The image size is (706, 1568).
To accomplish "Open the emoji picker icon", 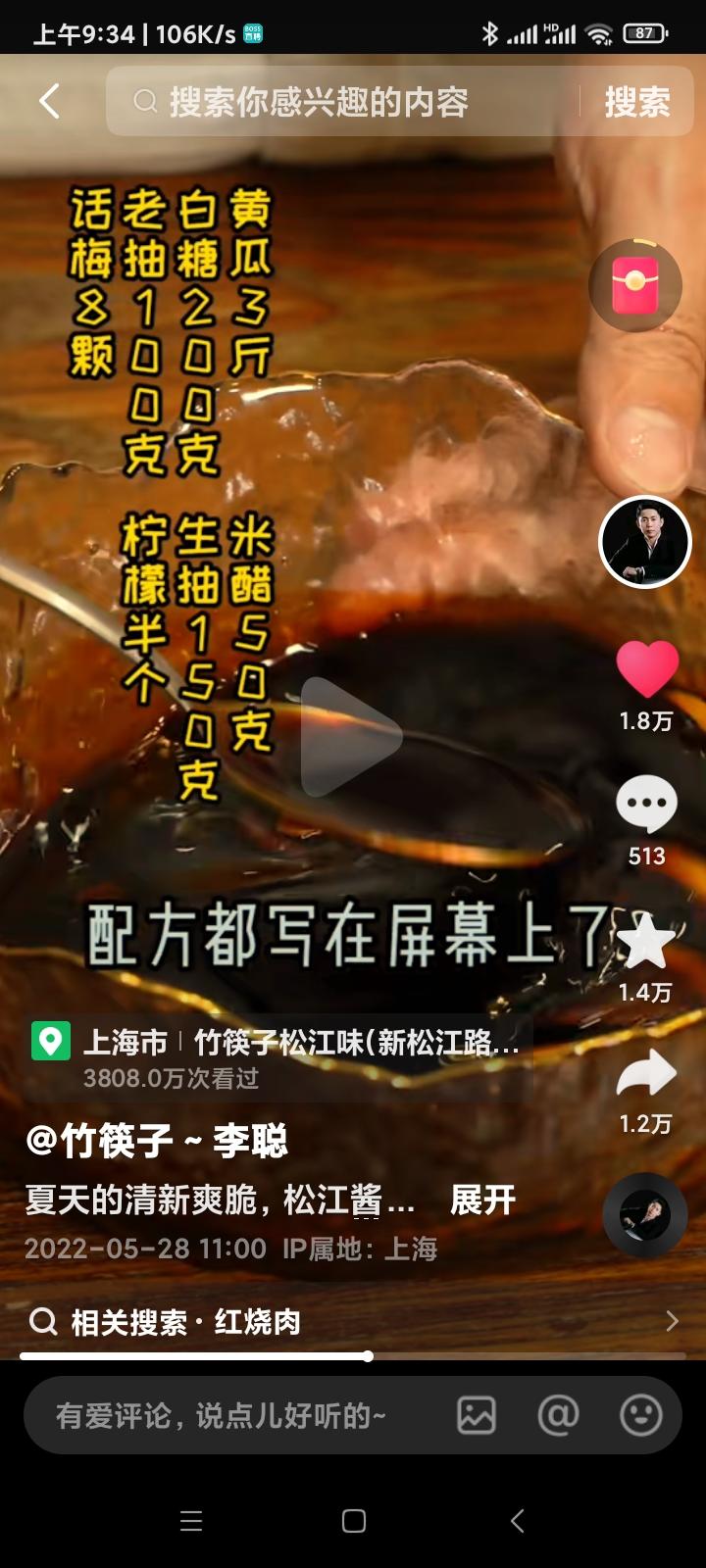I will pyautogui.click(x=642, y=1415).
